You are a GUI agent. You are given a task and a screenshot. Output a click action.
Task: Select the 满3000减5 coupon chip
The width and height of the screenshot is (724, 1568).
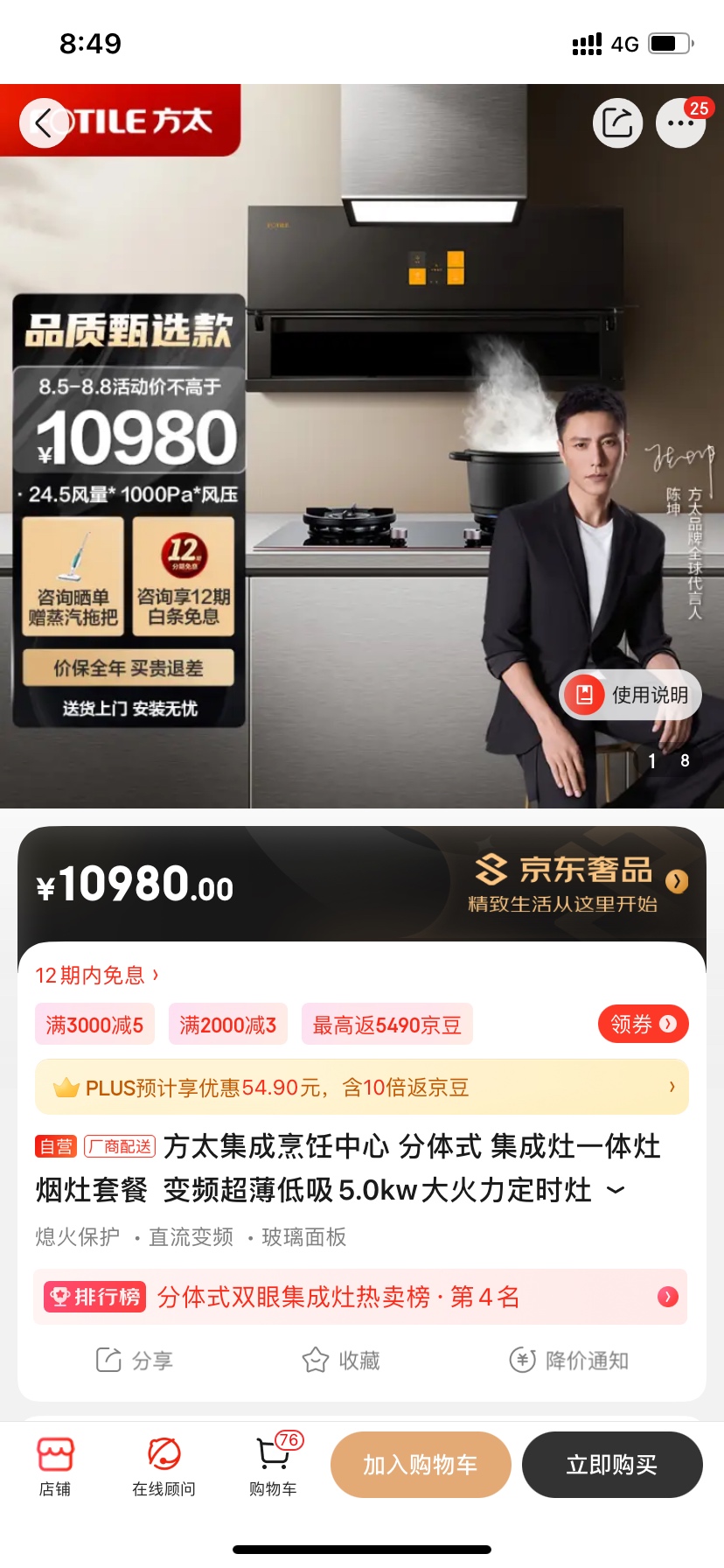94,1025
